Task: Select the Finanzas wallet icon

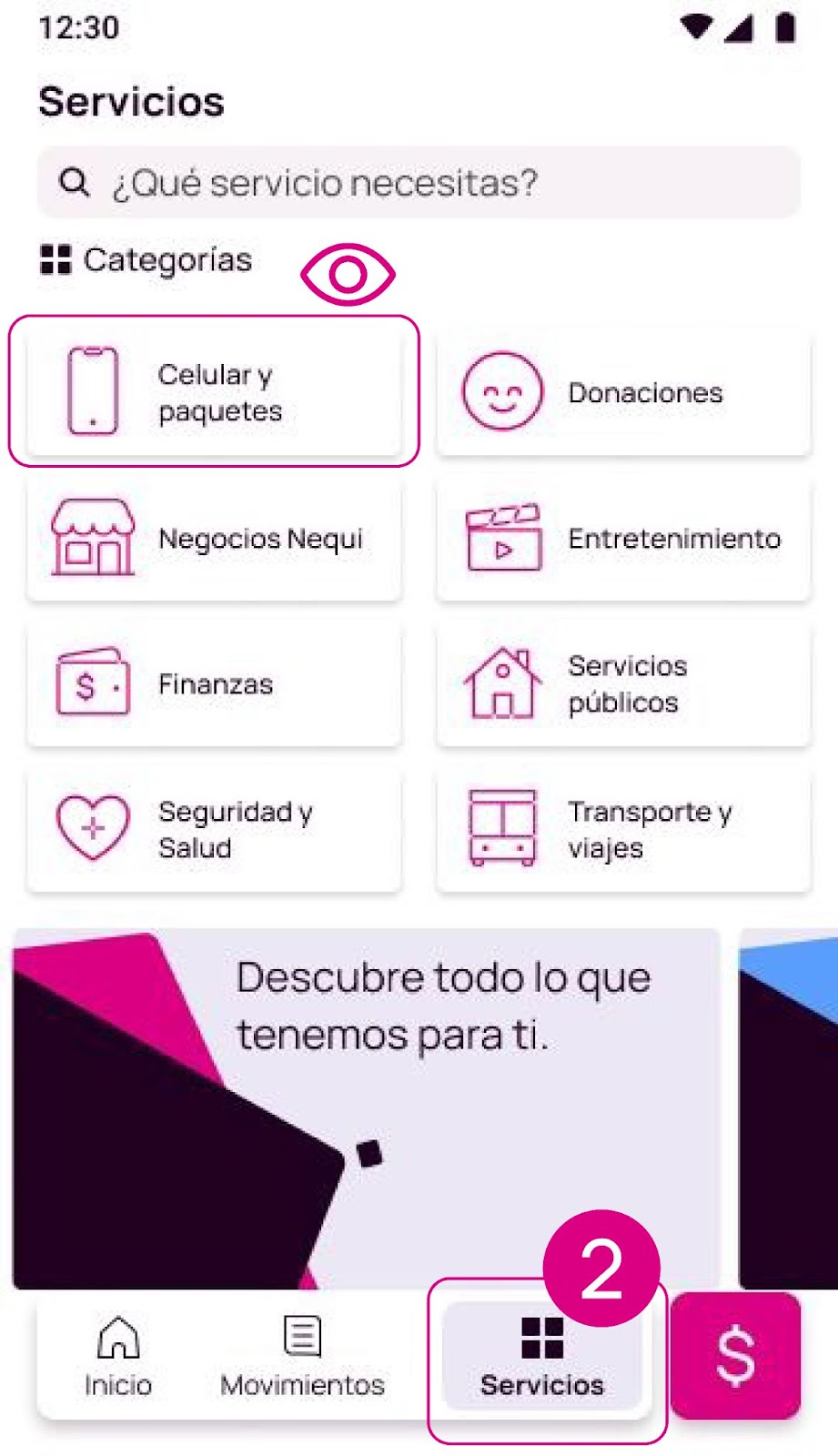Action: click(91, 684)
